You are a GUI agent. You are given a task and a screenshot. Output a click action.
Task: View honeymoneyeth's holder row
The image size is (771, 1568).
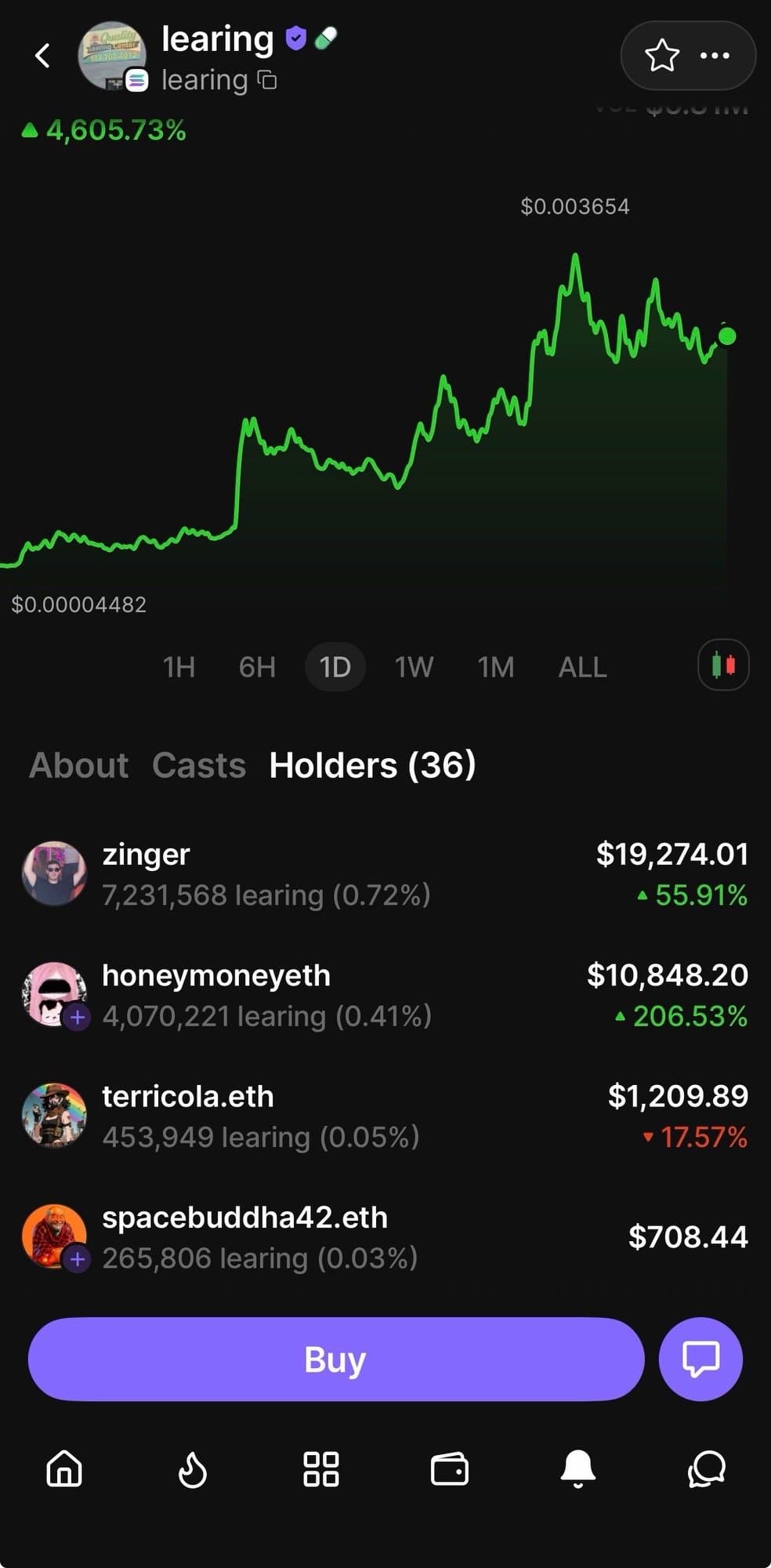pyautogui.click(x=216, y=976)
